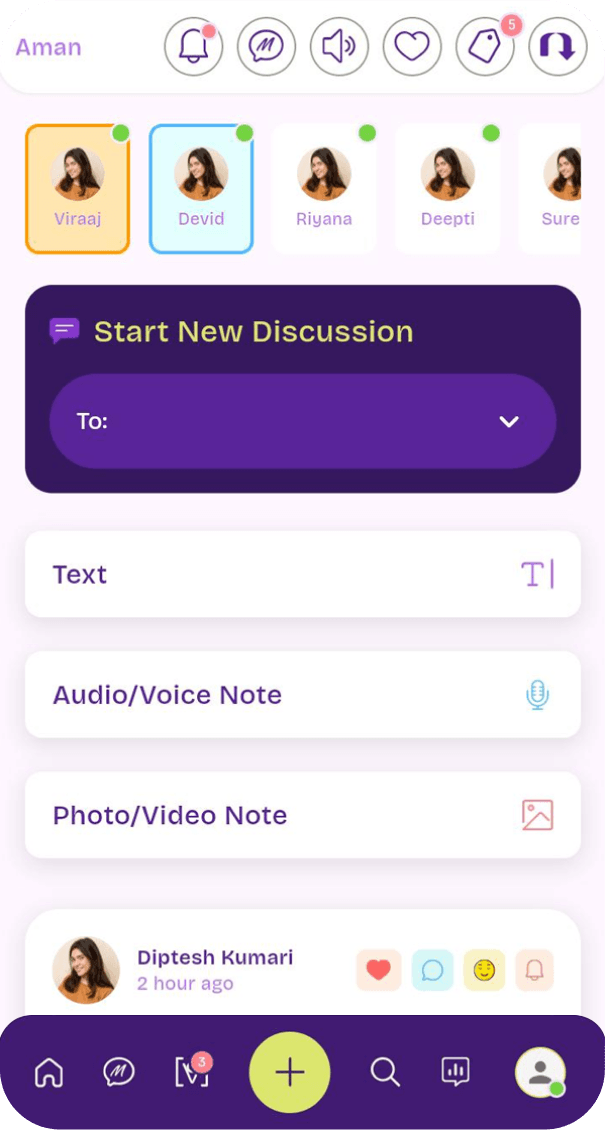The width and height of the screenshot is (605, 1130).
Task: Like Diptesh Kumari's post with heart
Action: pos(378,970)
